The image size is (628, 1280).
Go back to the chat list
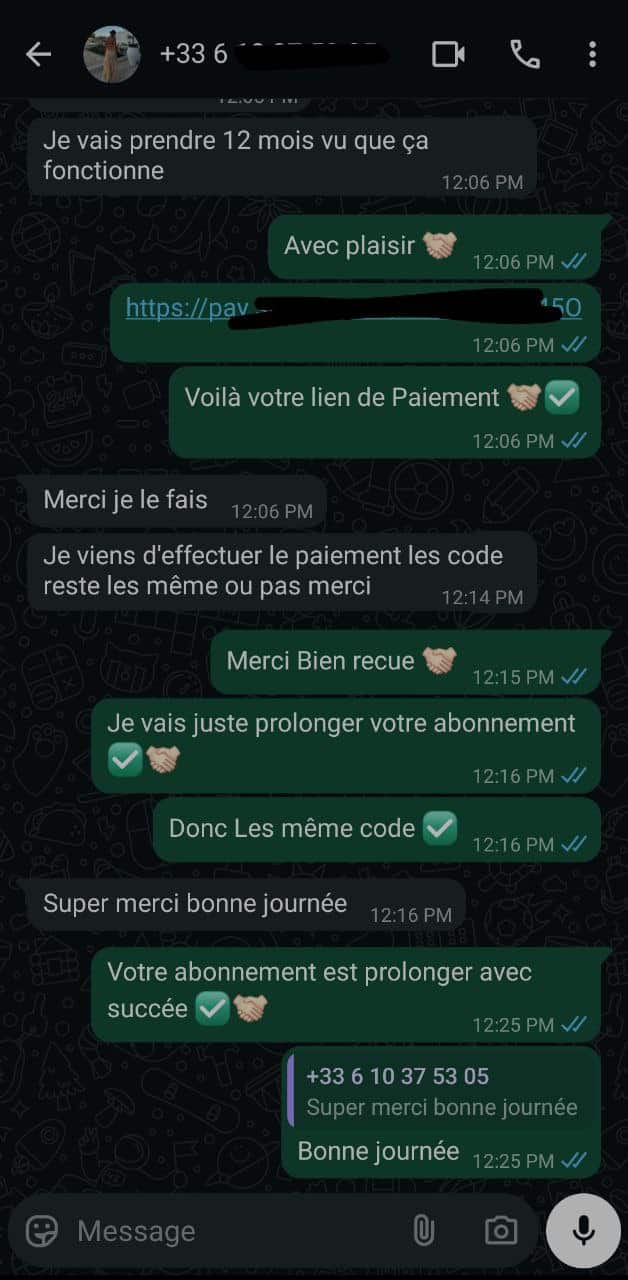click(38, 54)
